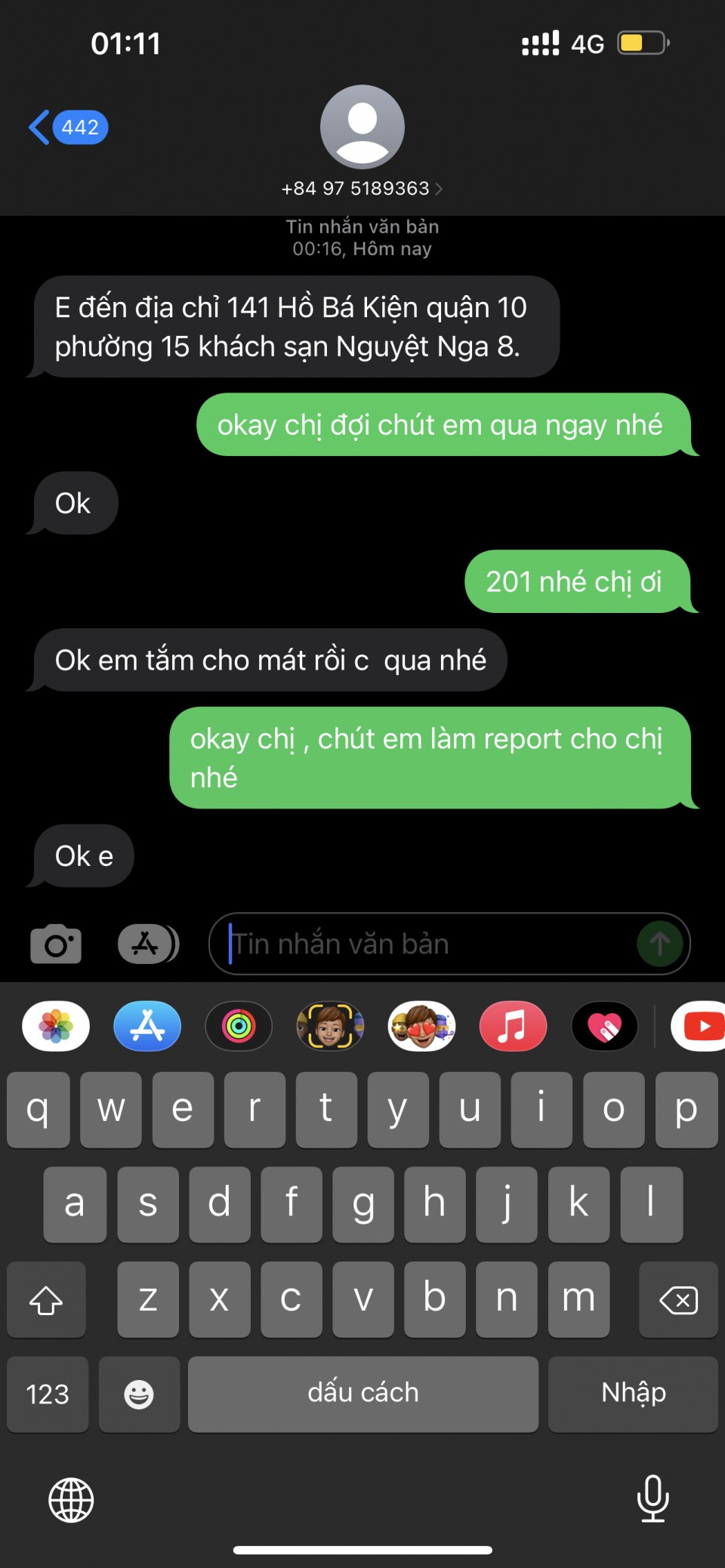Open the Music app in the strip

click(513, 1026)
